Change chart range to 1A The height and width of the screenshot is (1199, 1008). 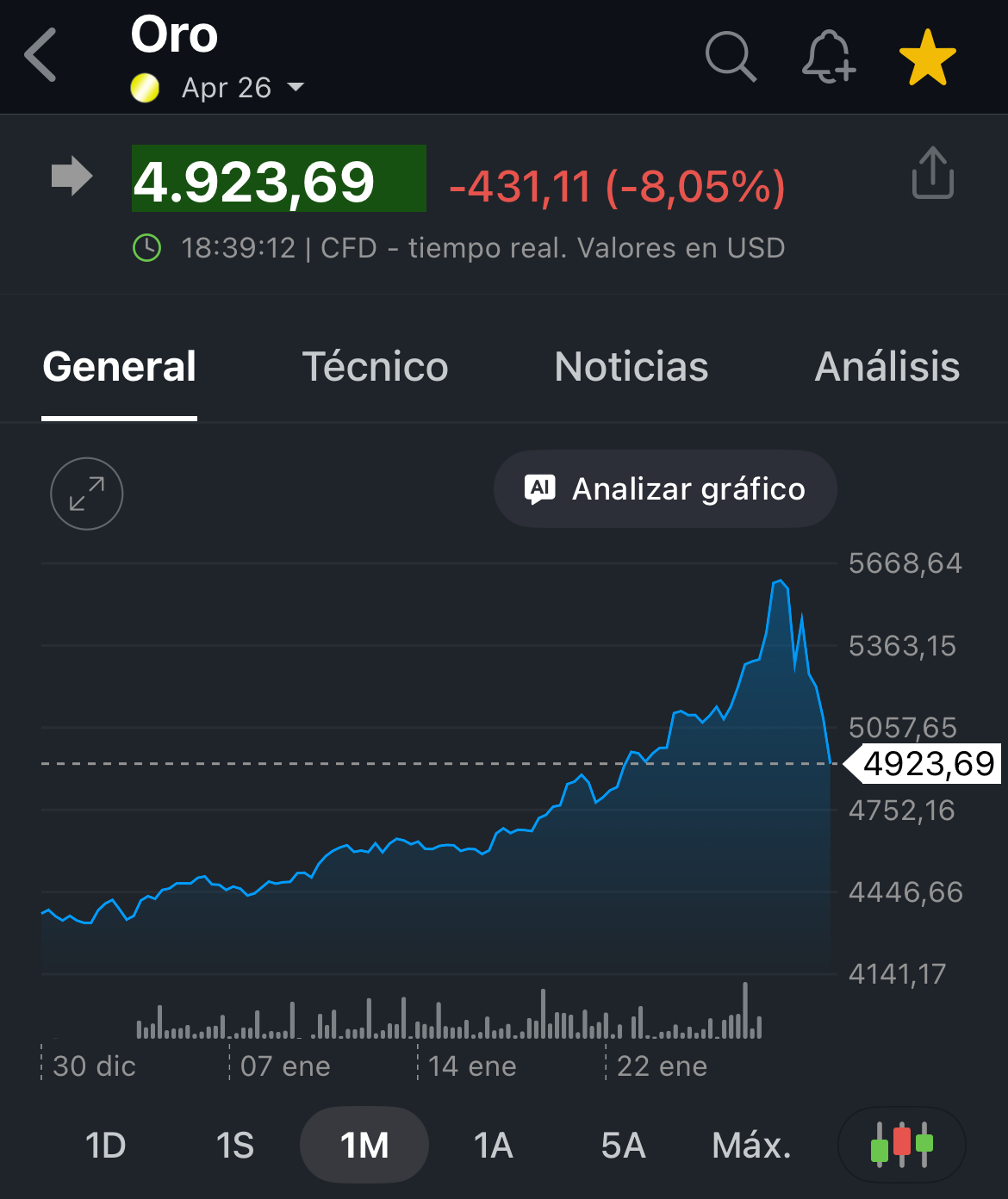click(494, 1146)
